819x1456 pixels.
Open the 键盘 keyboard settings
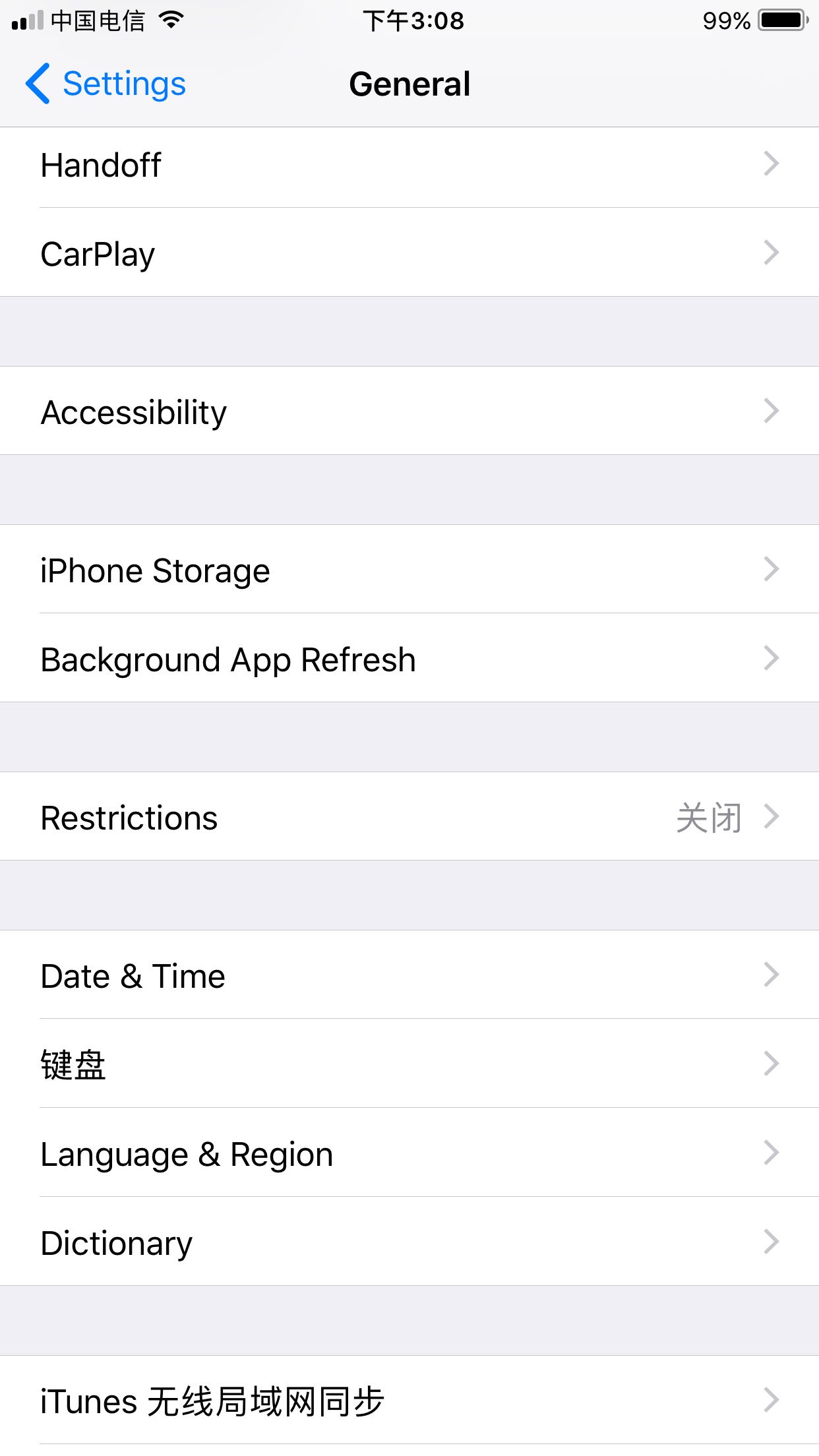pos(409,1064)
